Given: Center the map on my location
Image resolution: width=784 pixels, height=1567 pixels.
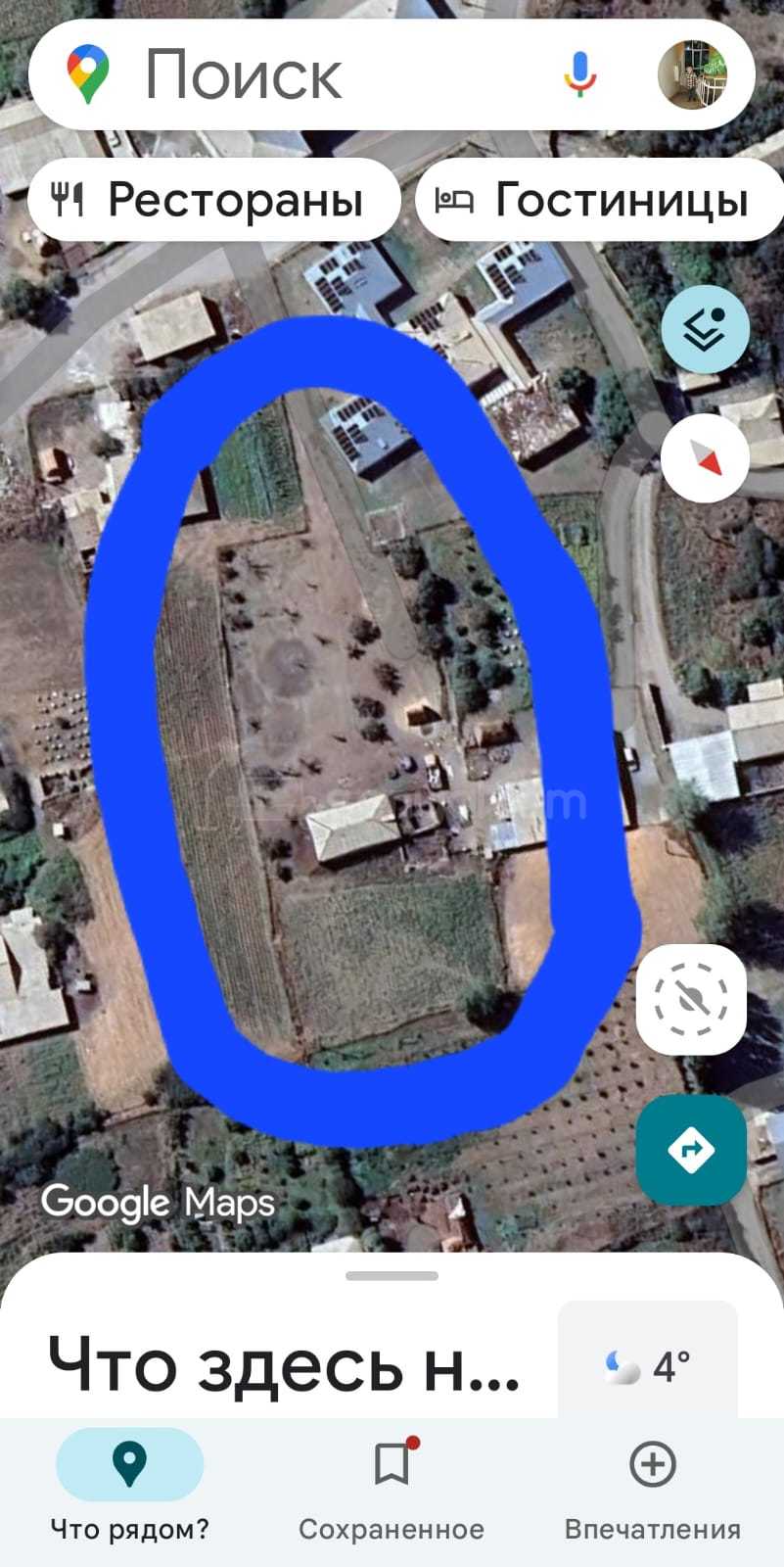Looking at the screenshot, I should 691,1000.
